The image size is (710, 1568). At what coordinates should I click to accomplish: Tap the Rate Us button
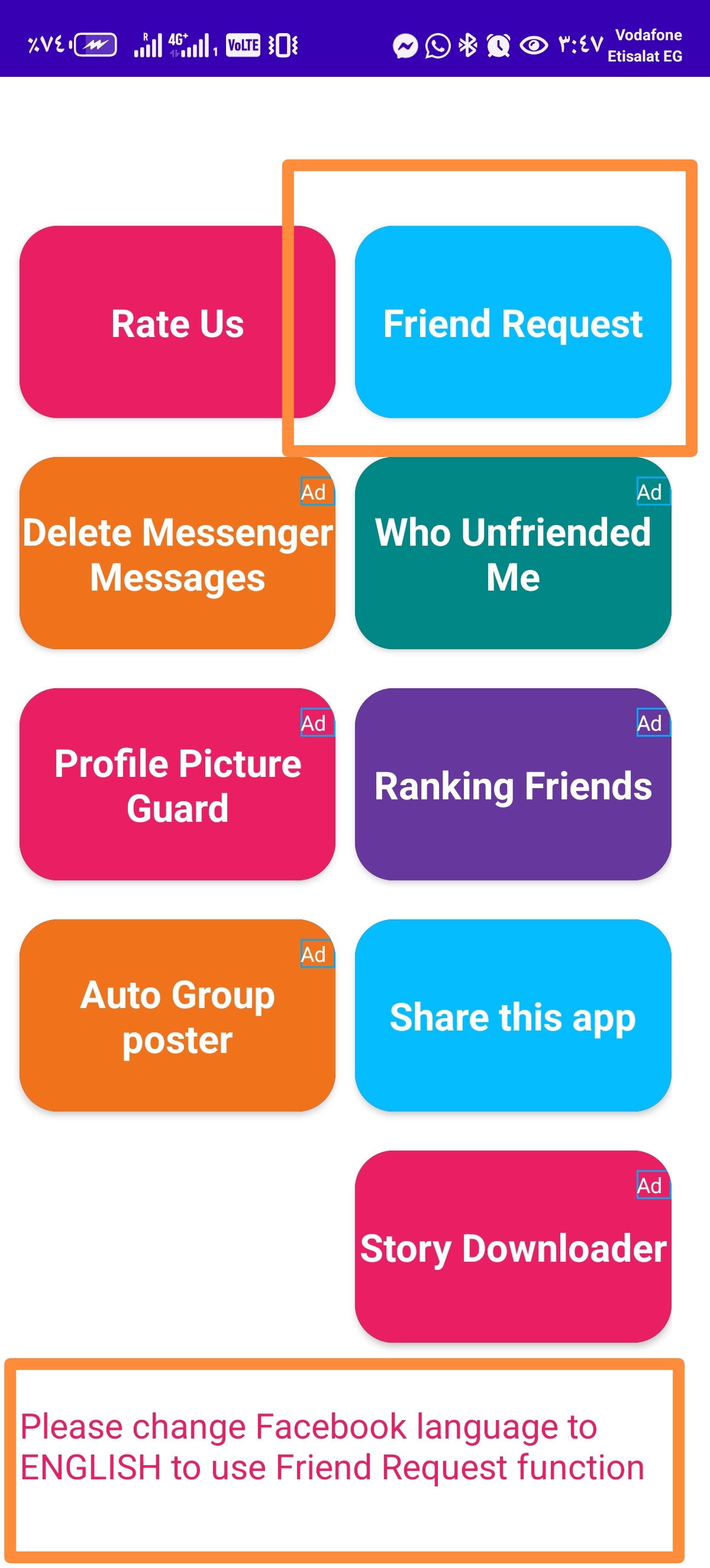pyautogui.click(x=176, y=322)
